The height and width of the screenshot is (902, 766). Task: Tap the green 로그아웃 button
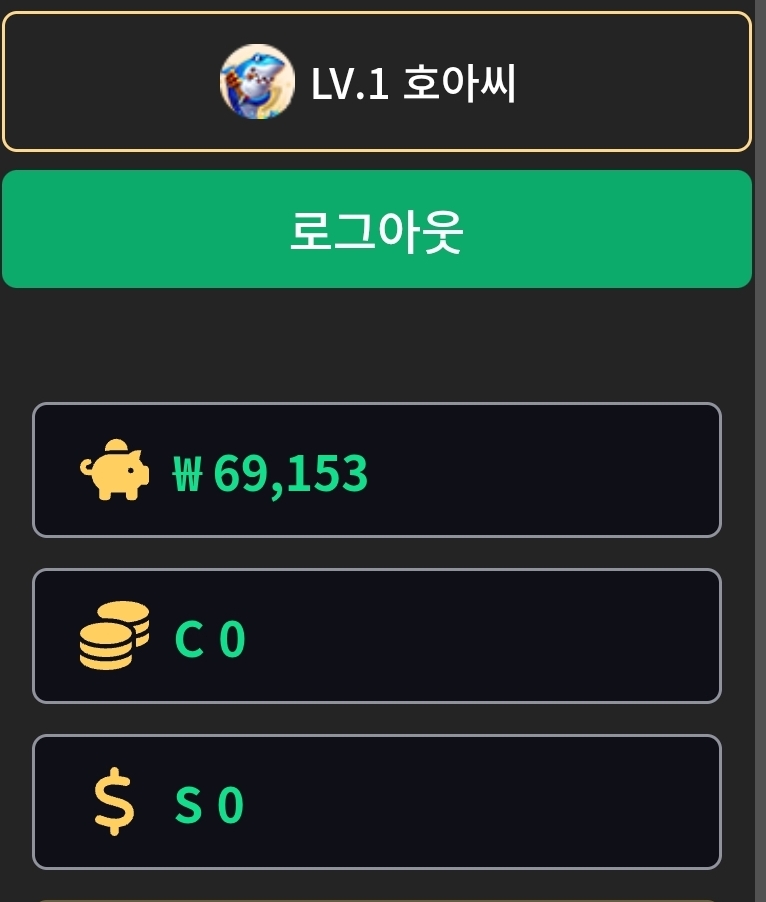click(377, 229)
